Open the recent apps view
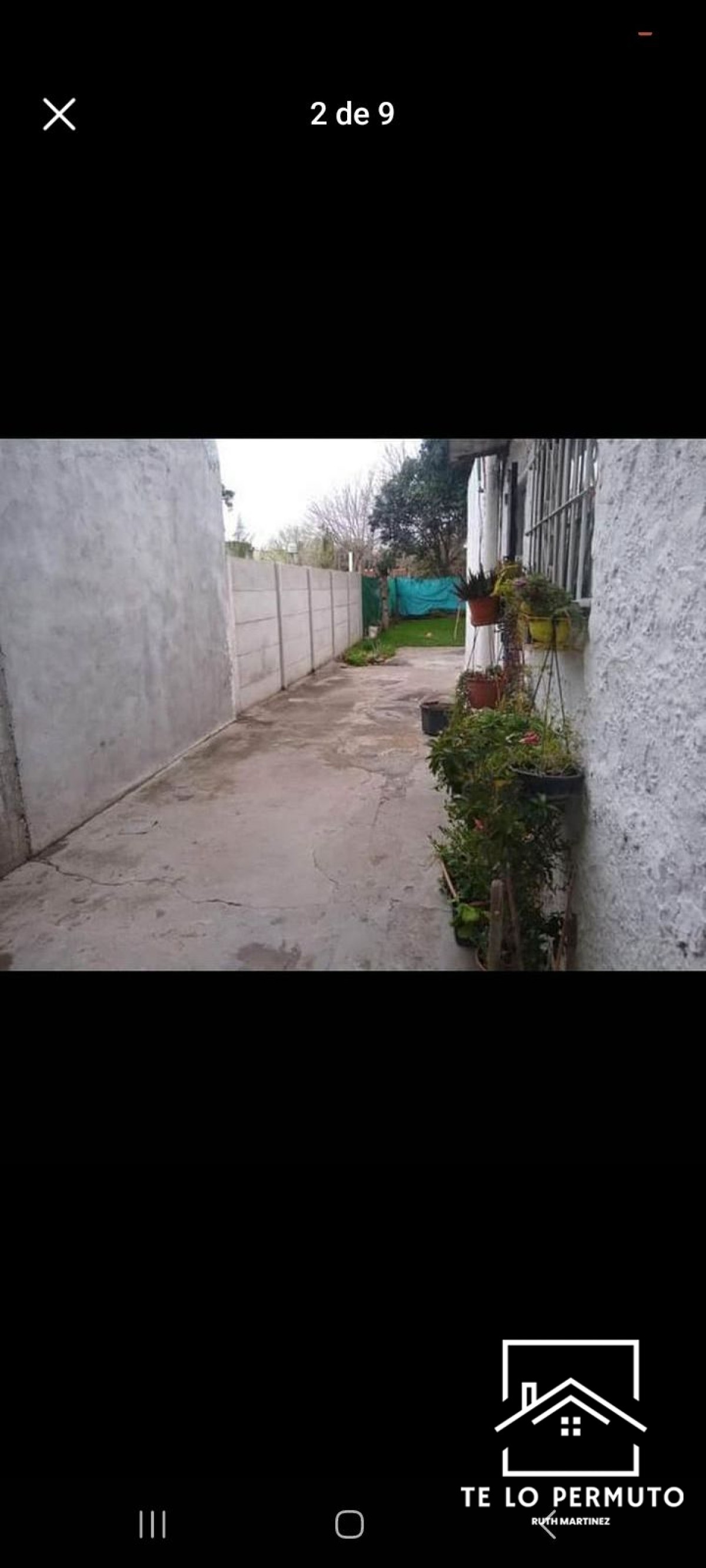Screen dimensions: 706x1568 152,1524
